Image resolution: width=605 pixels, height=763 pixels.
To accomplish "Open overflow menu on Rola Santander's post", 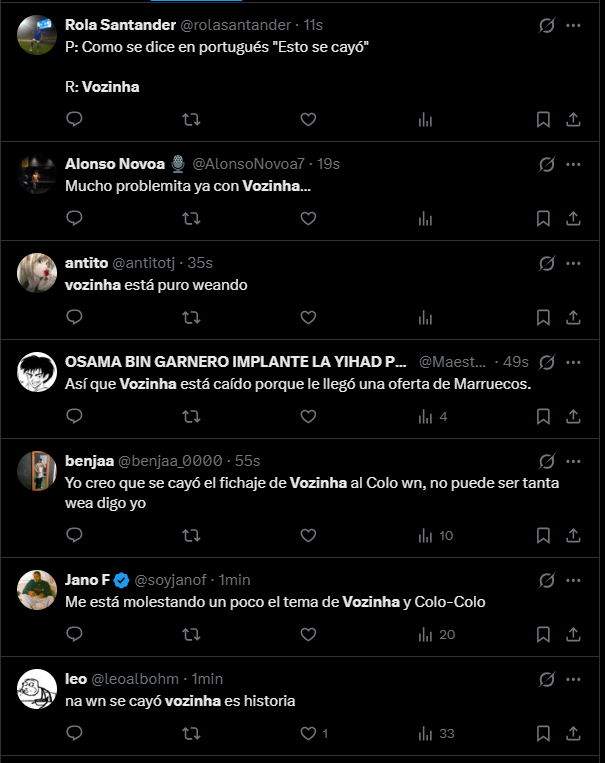I will click(573, 25).
